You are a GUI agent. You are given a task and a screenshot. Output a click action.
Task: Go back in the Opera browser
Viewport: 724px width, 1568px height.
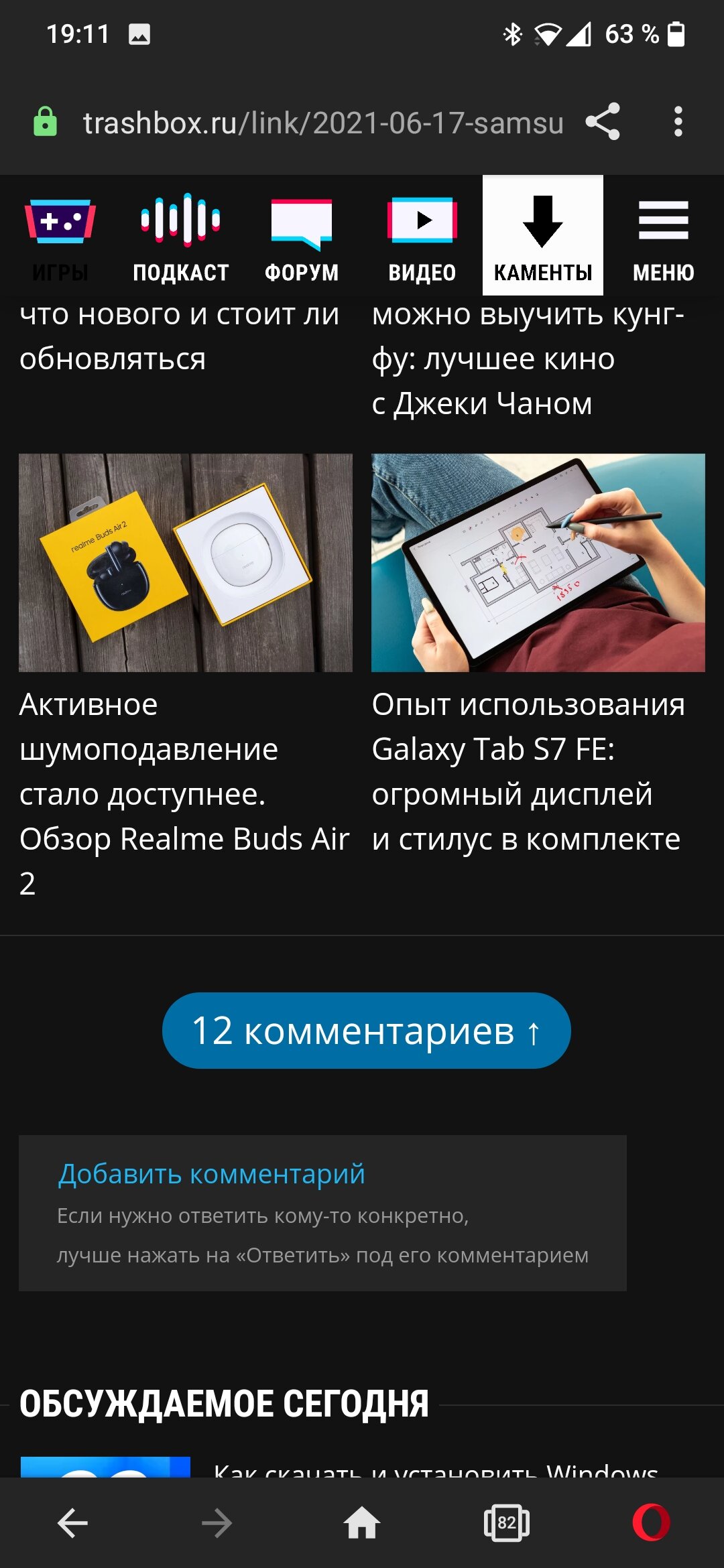pyautogui.click(x=72, y=1523)
